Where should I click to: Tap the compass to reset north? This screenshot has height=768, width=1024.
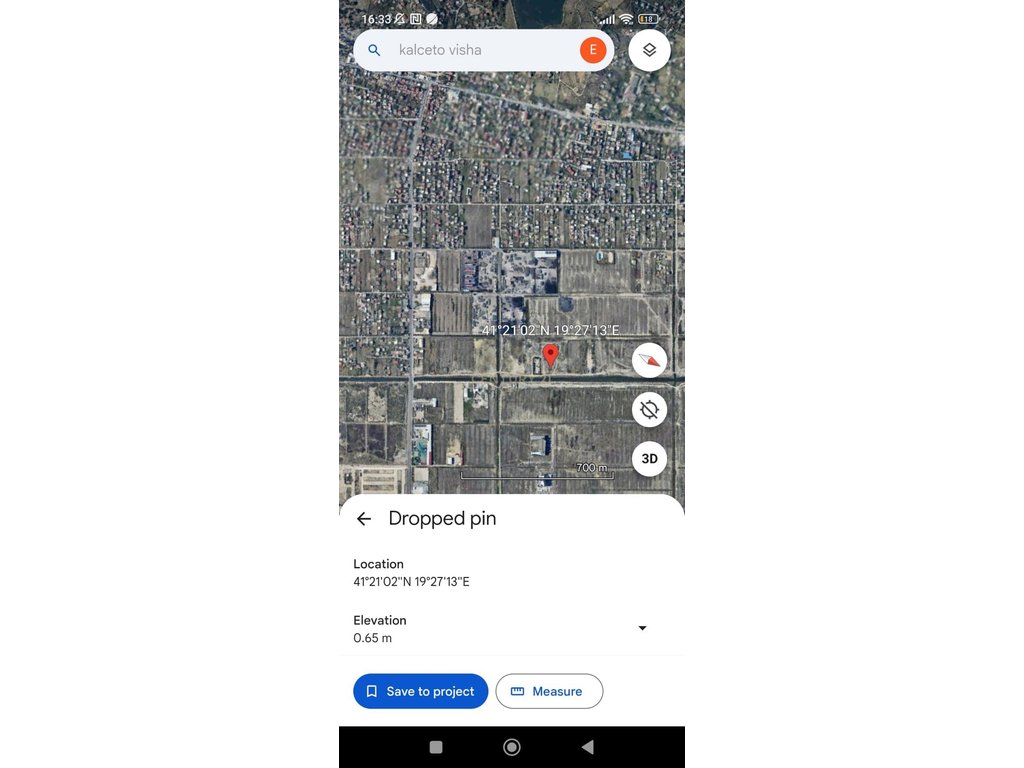[x=649, y=360]
